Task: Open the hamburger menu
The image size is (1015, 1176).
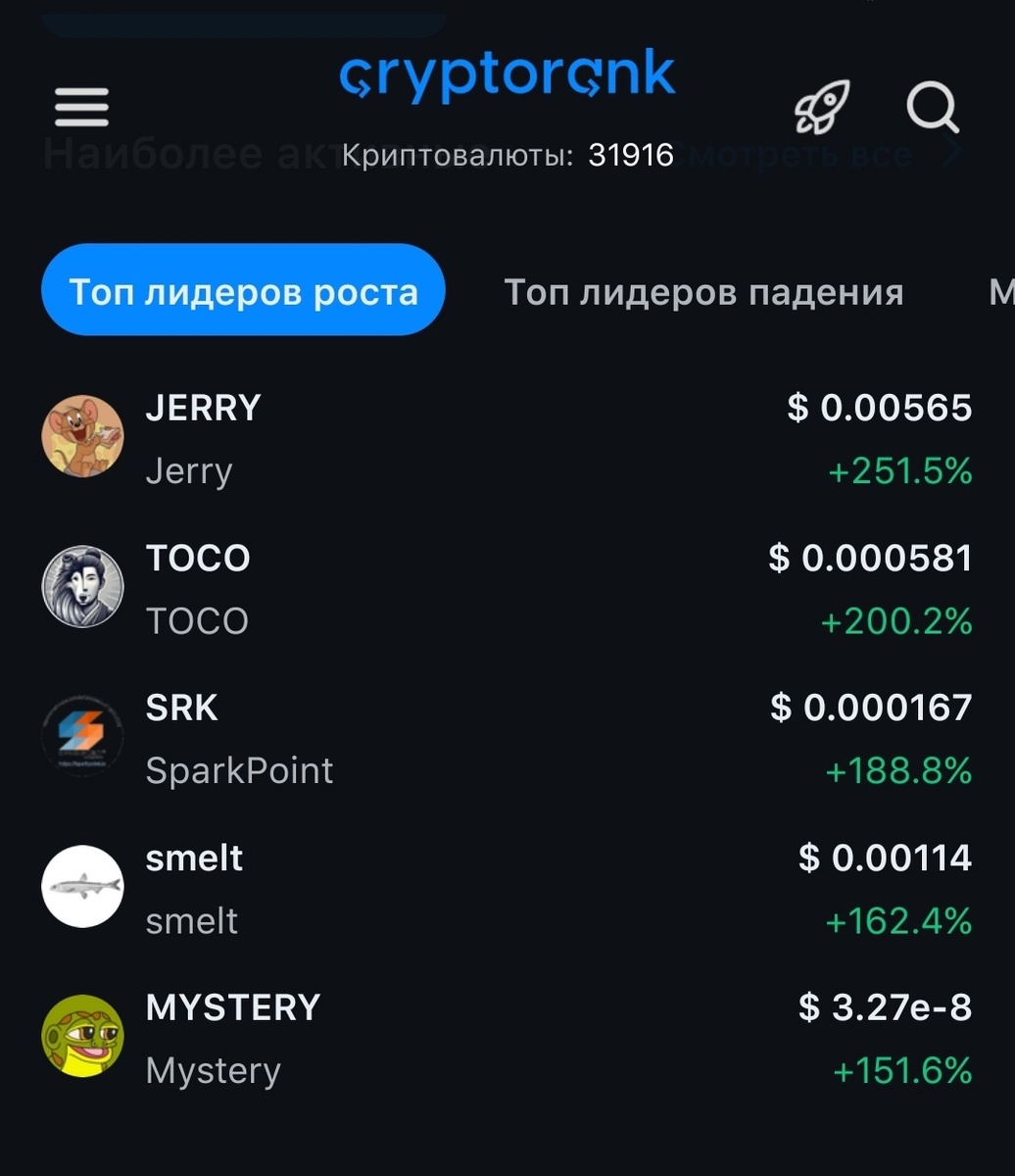Action: tap(81, 107)
